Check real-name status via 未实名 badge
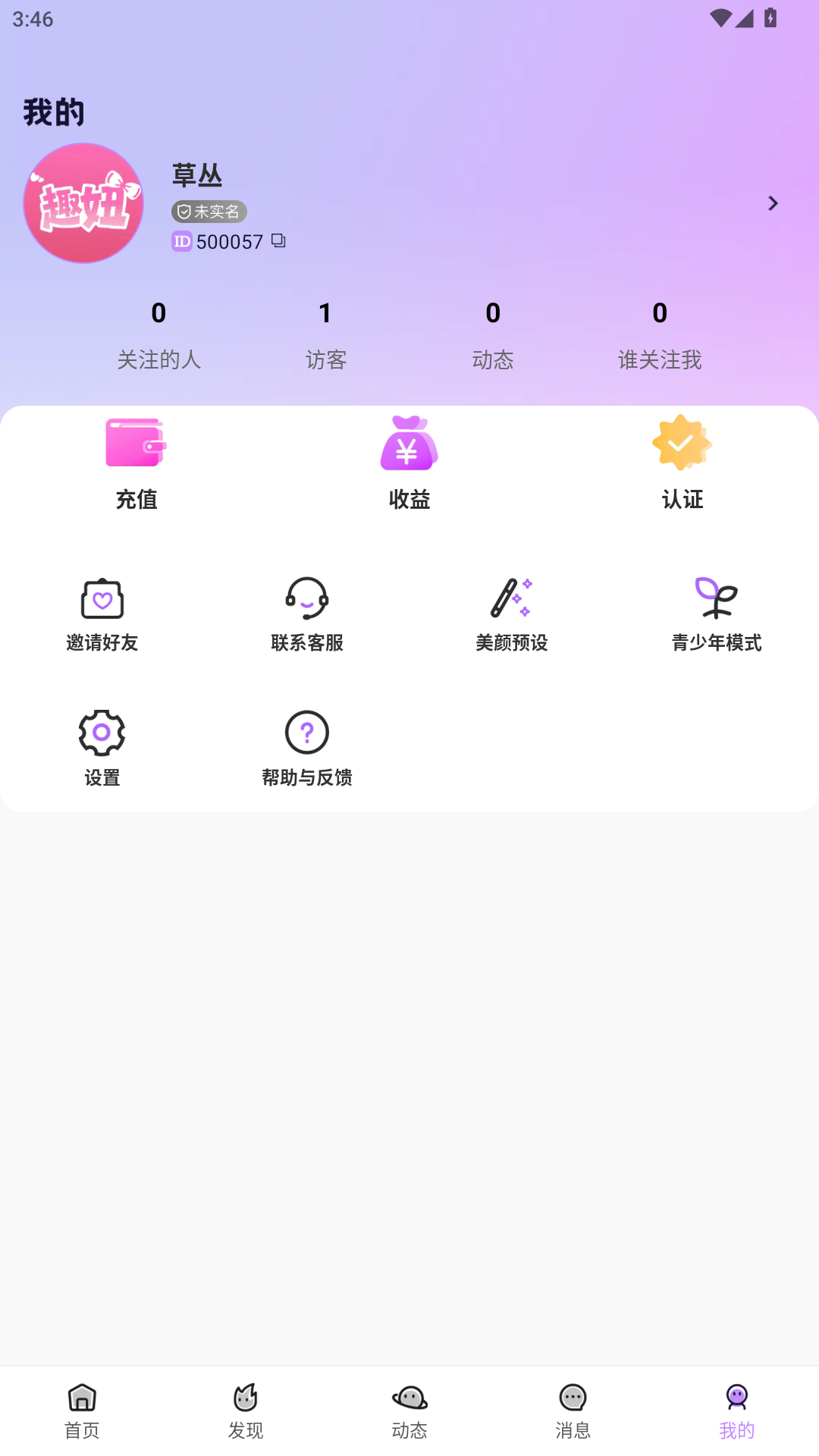 pos(208,212)
